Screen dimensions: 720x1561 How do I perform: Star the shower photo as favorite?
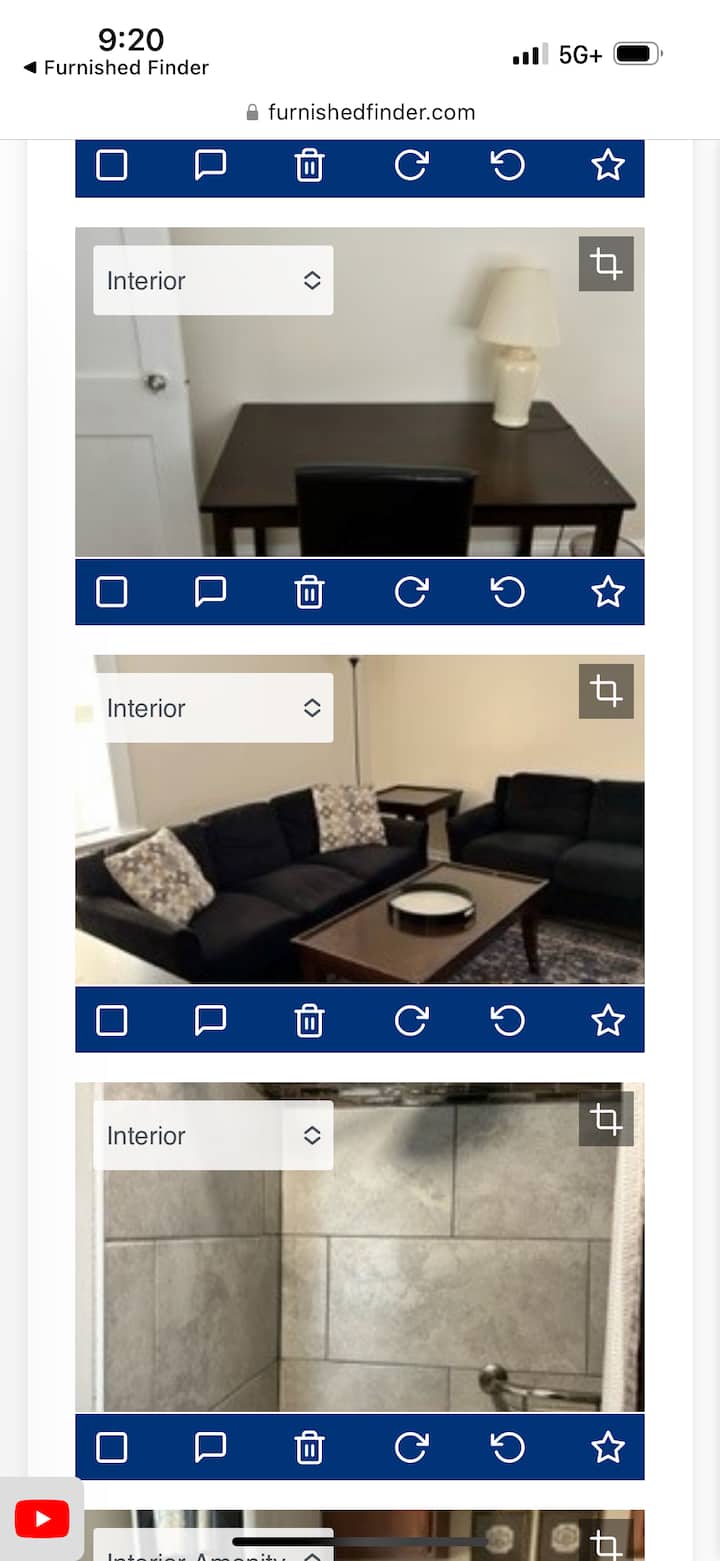607,1447
